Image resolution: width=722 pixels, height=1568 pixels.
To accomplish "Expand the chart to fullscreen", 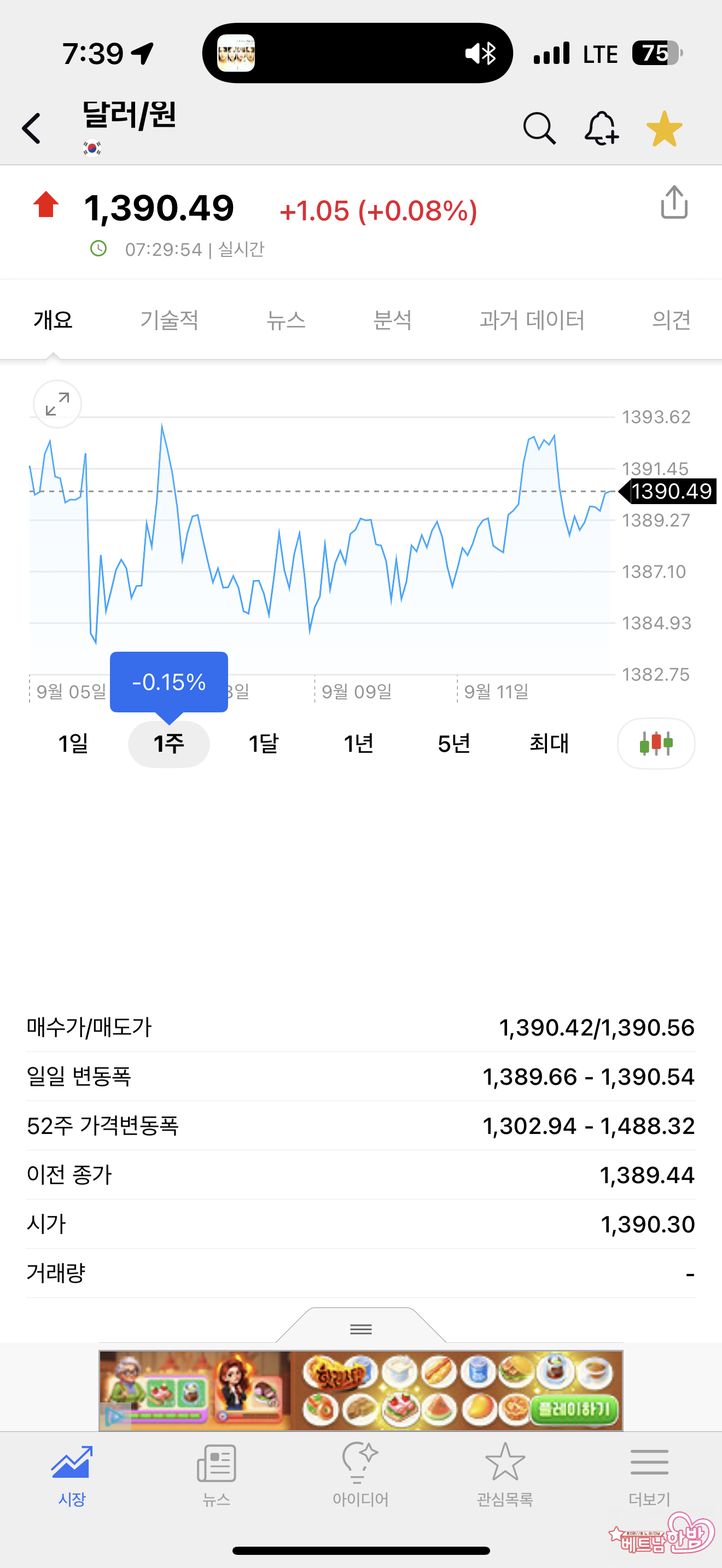I will (57, 404).
